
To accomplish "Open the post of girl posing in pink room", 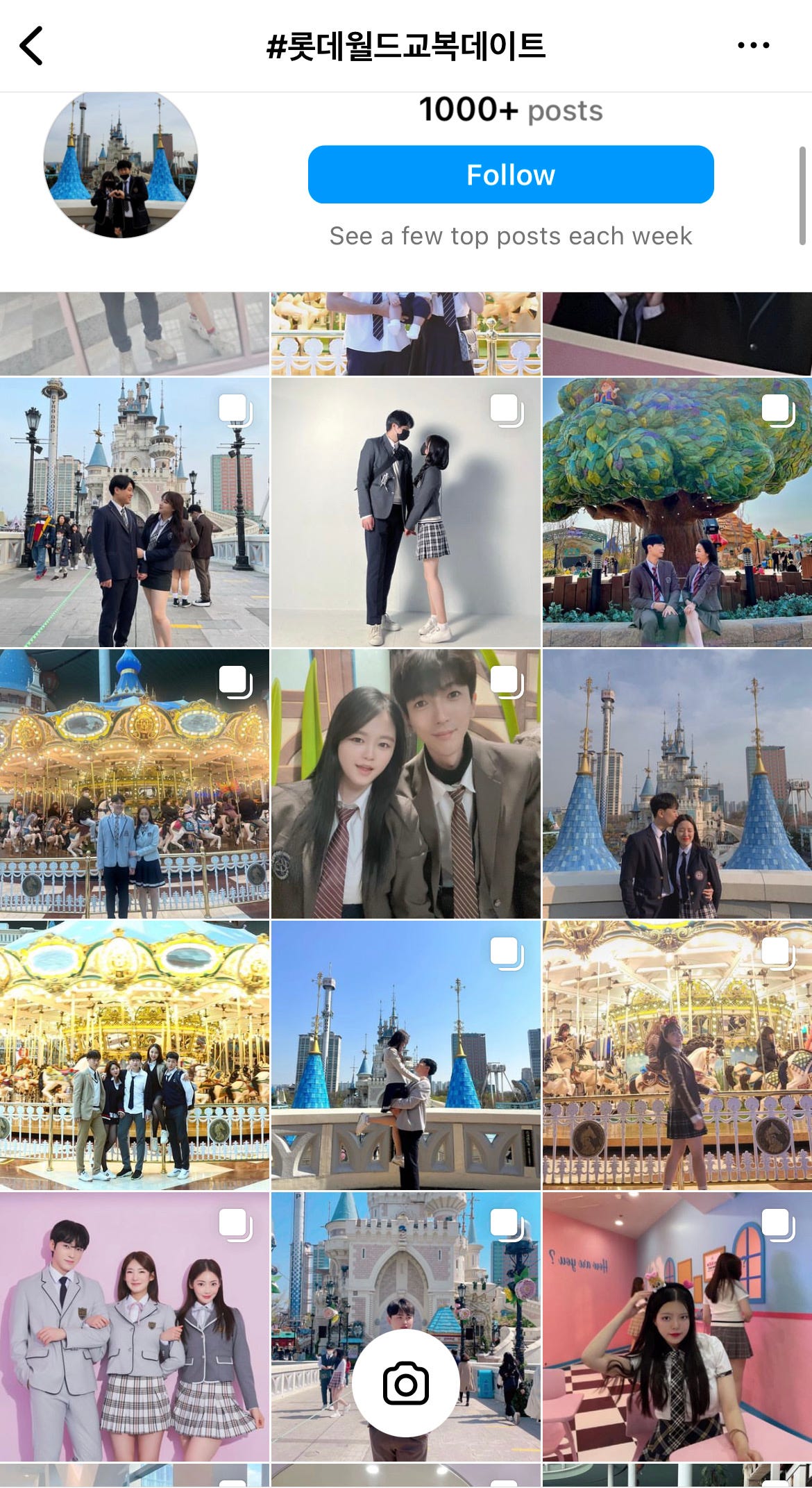I will (677, 1327).
